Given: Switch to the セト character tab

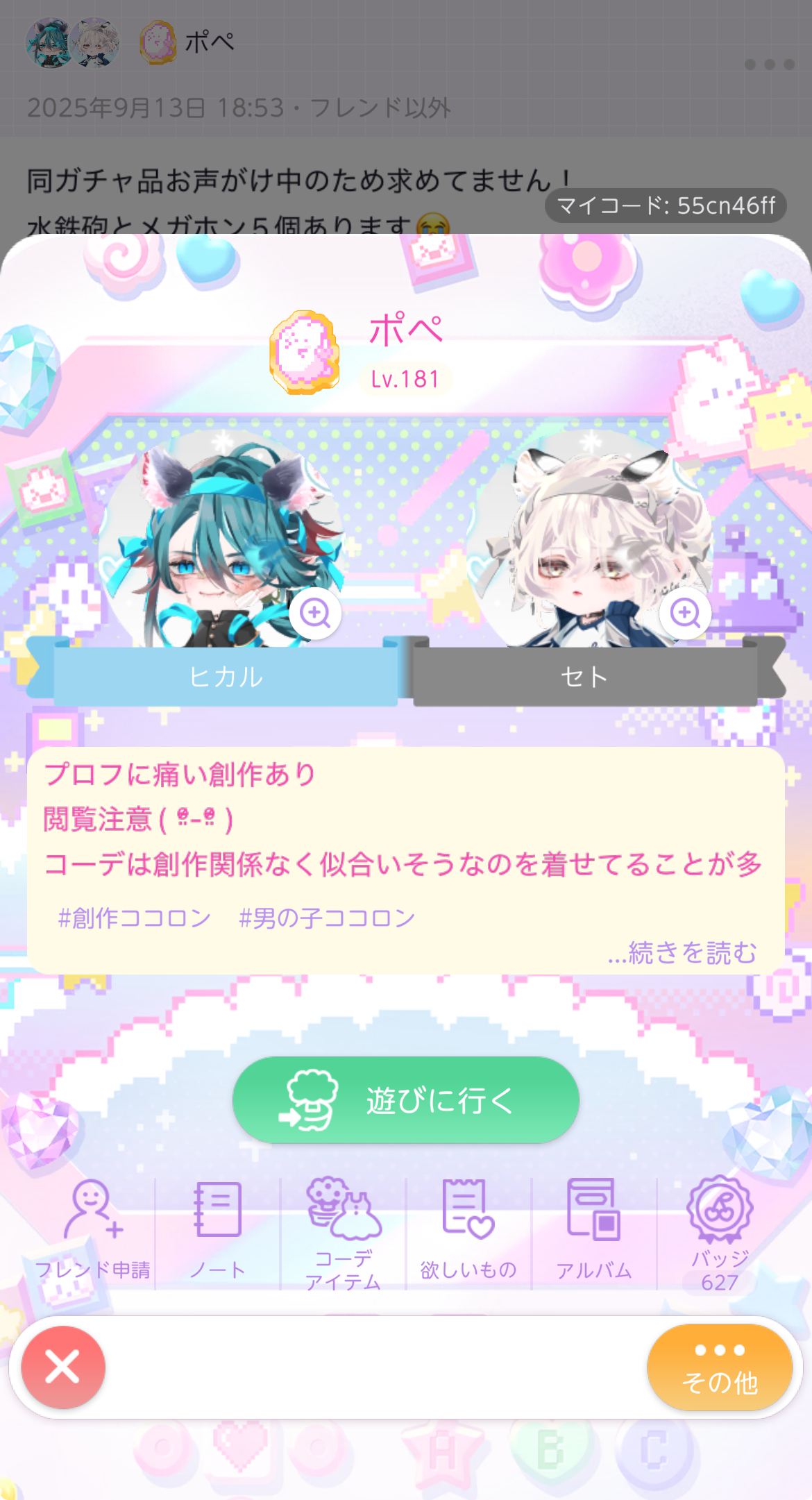Looking at the screenshot, I should coord(584,677).
